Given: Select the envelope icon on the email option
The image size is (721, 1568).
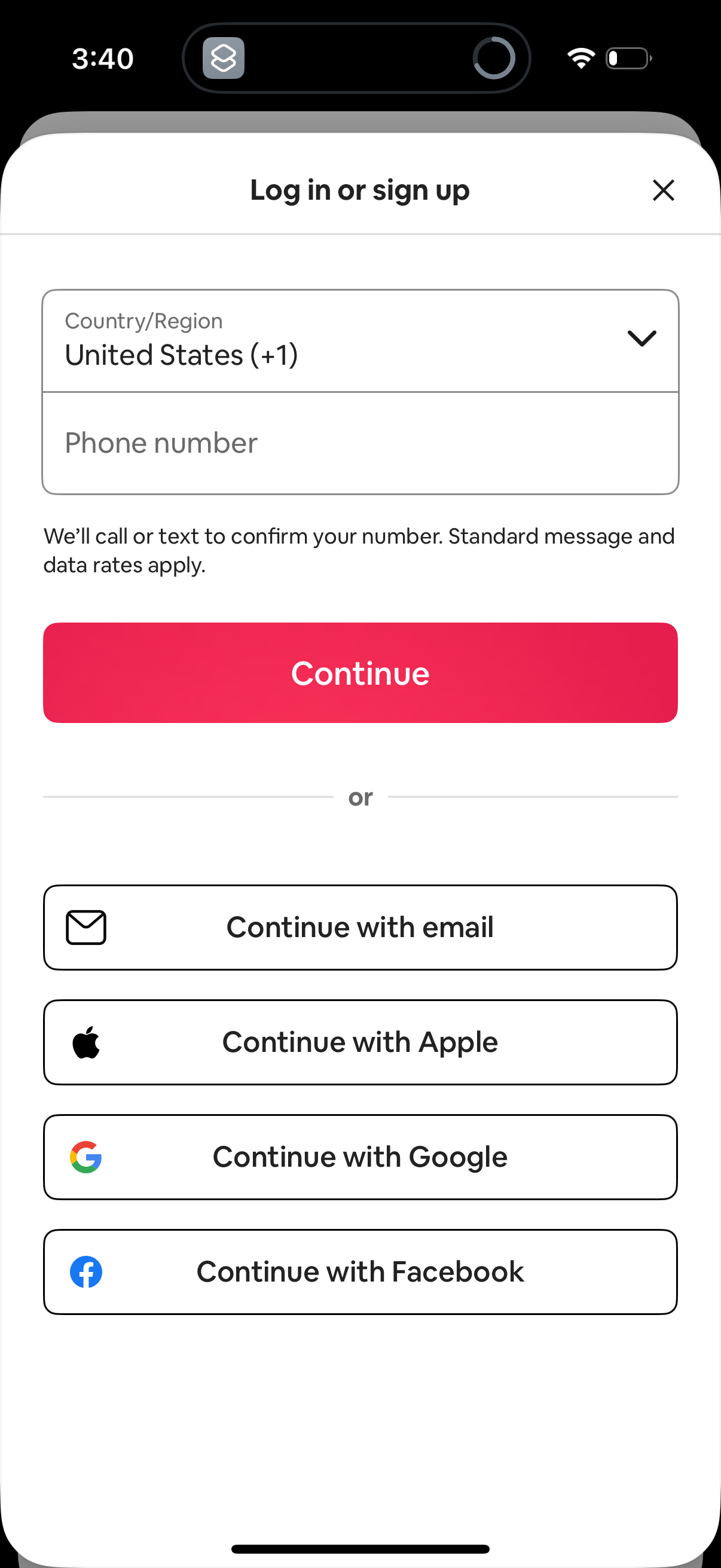Looking at the screenshot, I should tap(85, 926).
